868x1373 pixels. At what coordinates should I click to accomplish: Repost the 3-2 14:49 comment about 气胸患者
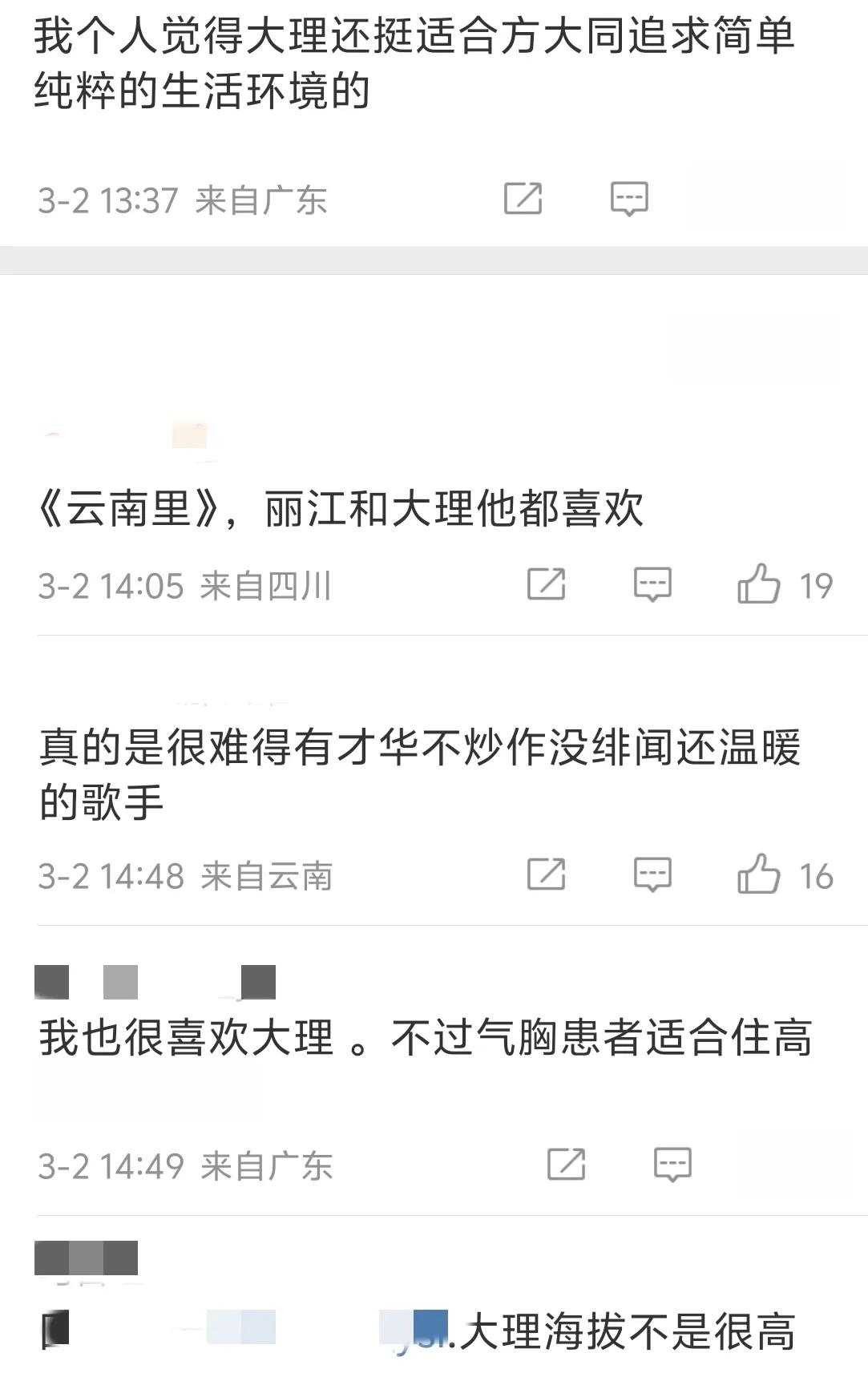pyautogui.click(x=566, y=1164)
